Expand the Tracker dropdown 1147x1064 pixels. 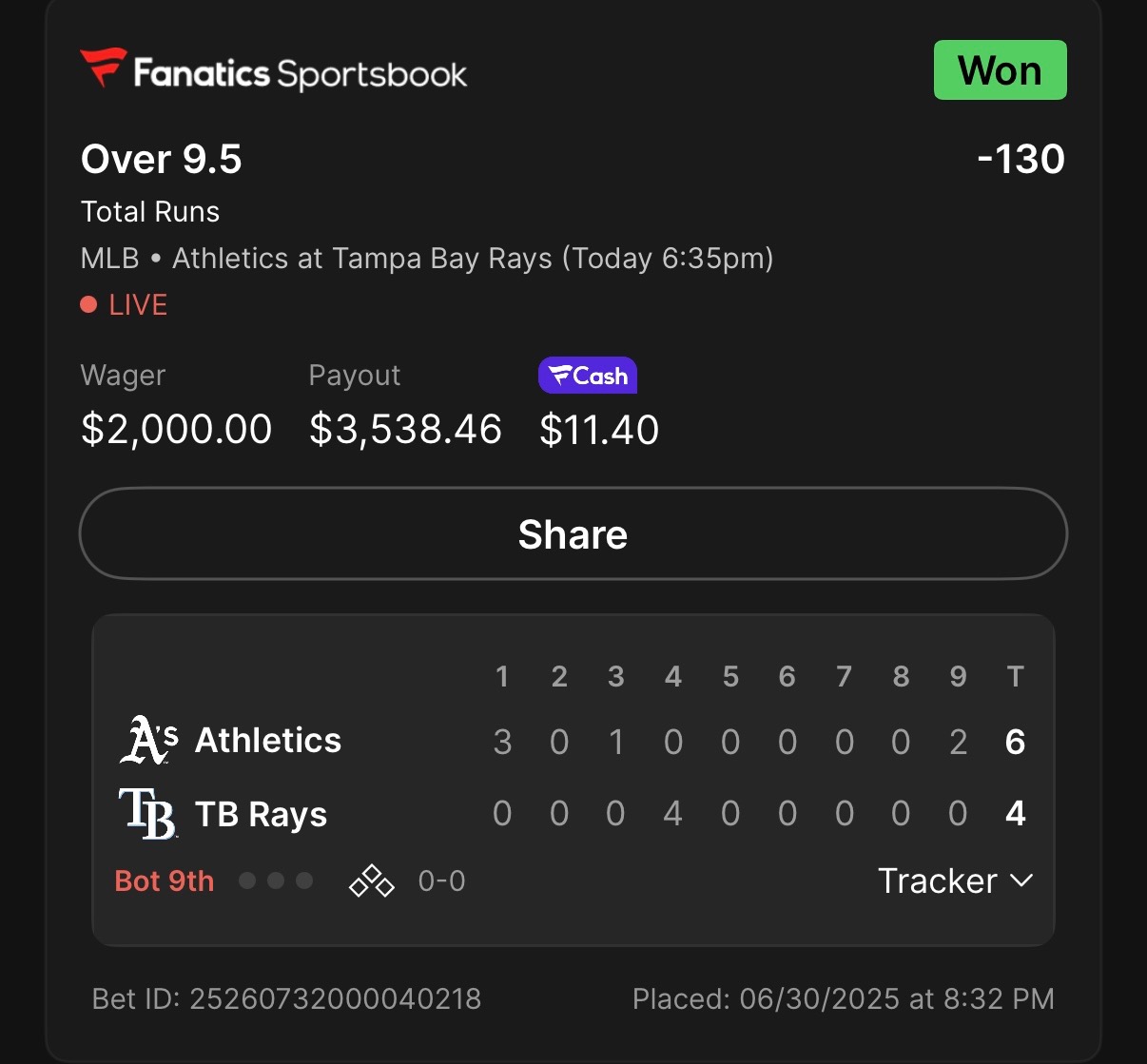click(x=954, y=880)
